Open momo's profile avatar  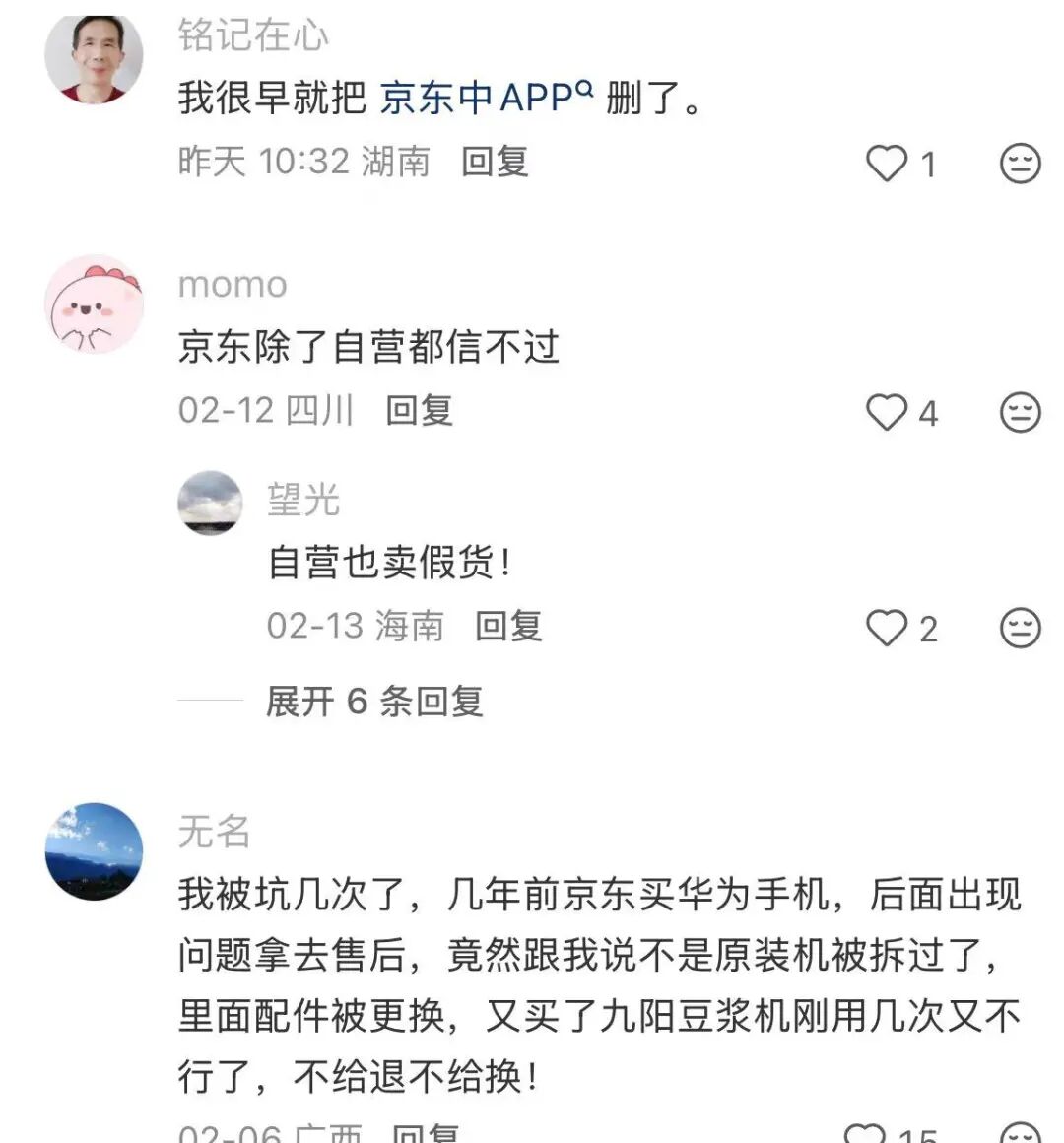click(x=95, y=305)
